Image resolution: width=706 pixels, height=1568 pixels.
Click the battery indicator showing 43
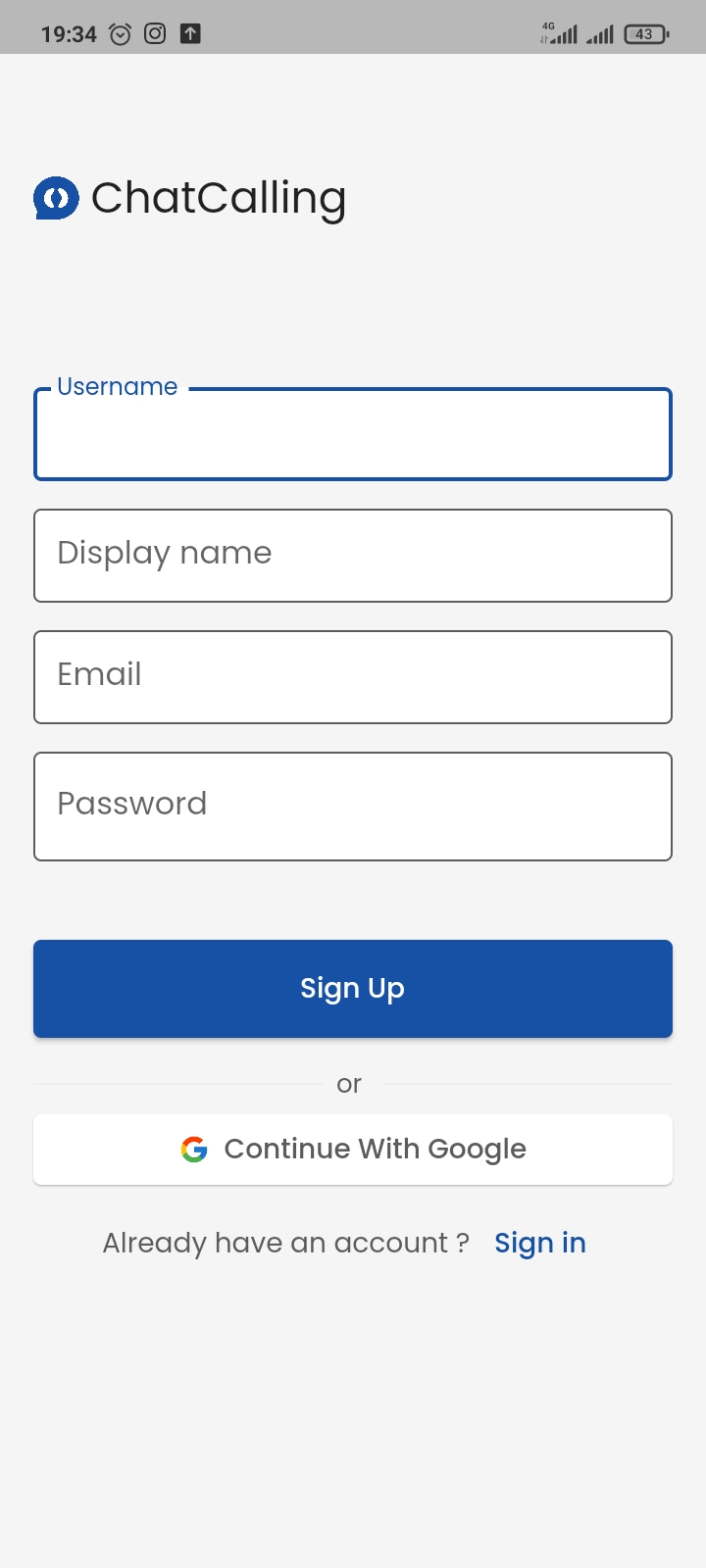pos(644,33)
